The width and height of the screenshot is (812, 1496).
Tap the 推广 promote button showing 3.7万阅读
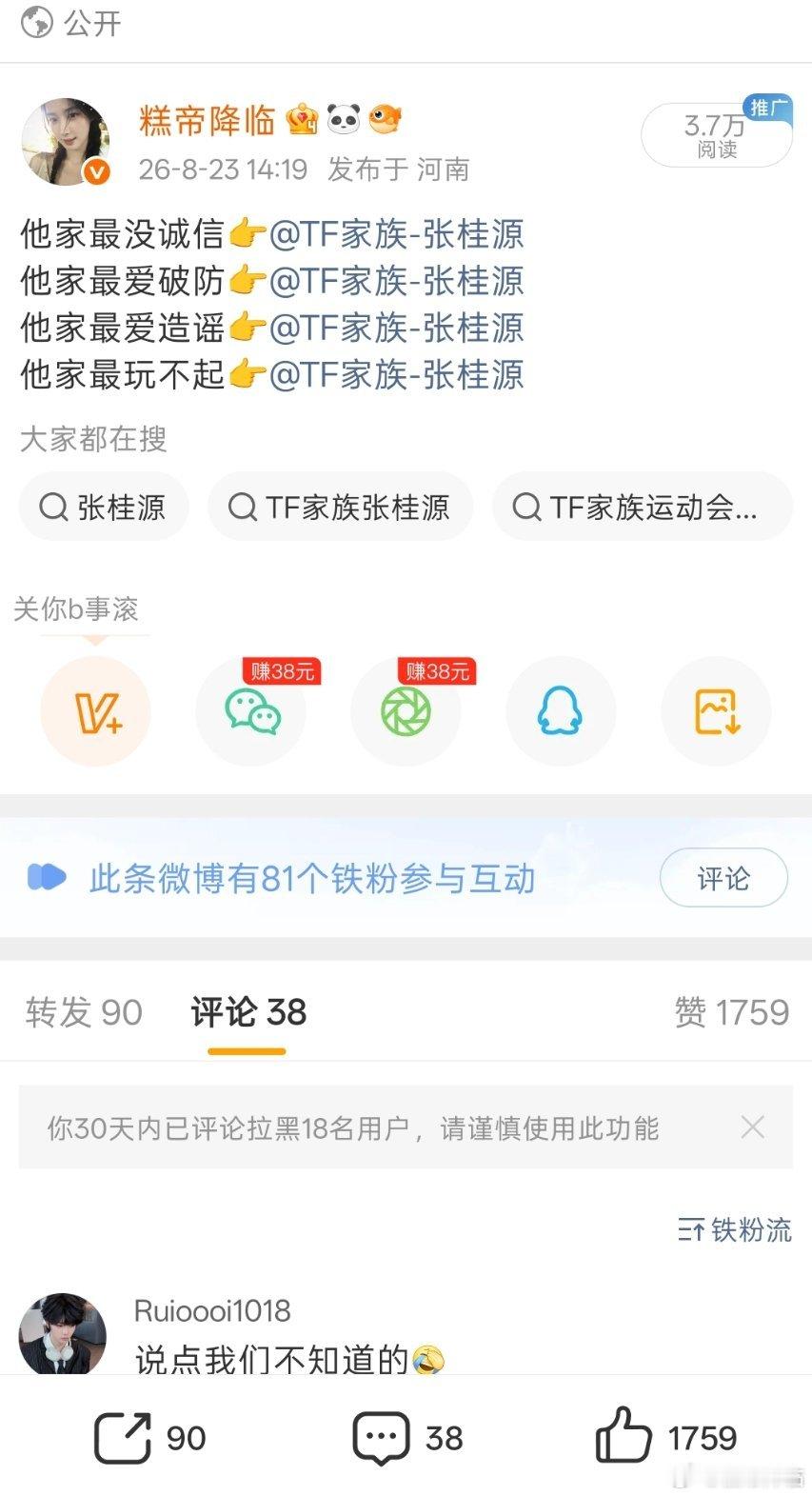pyautogui.click(x=717, y=135)
